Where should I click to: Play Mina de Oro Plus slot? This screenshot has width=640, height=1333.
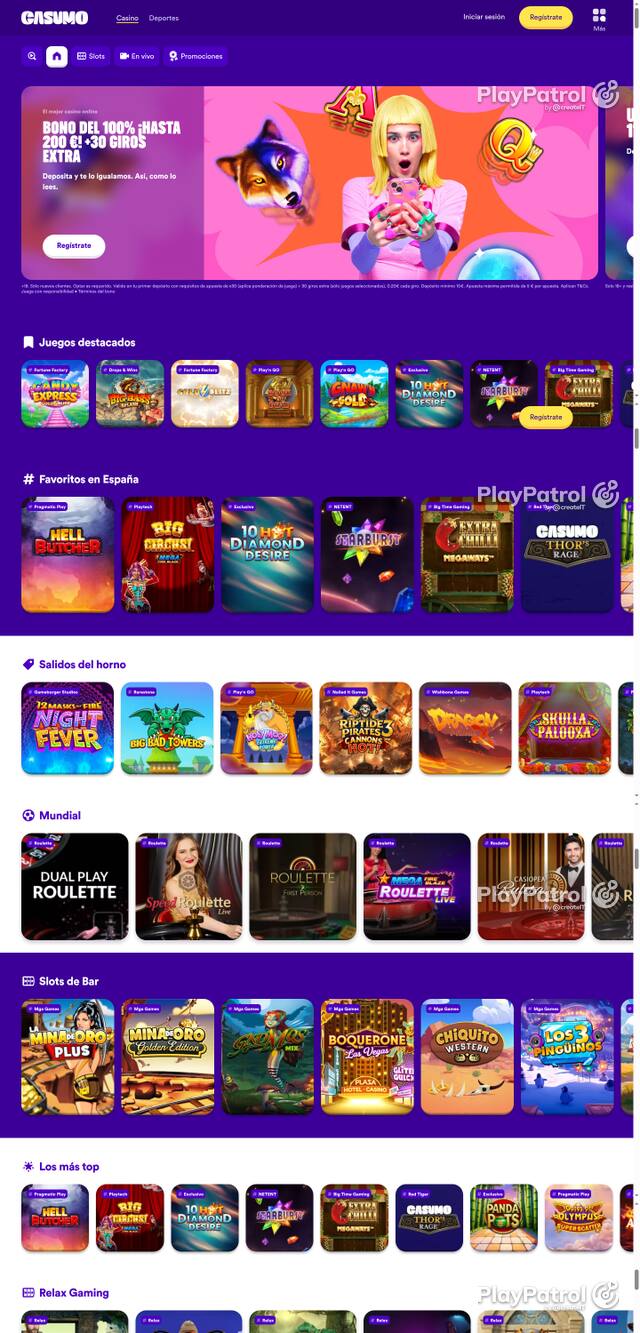pyautogui.click(x=68, y=1056)
